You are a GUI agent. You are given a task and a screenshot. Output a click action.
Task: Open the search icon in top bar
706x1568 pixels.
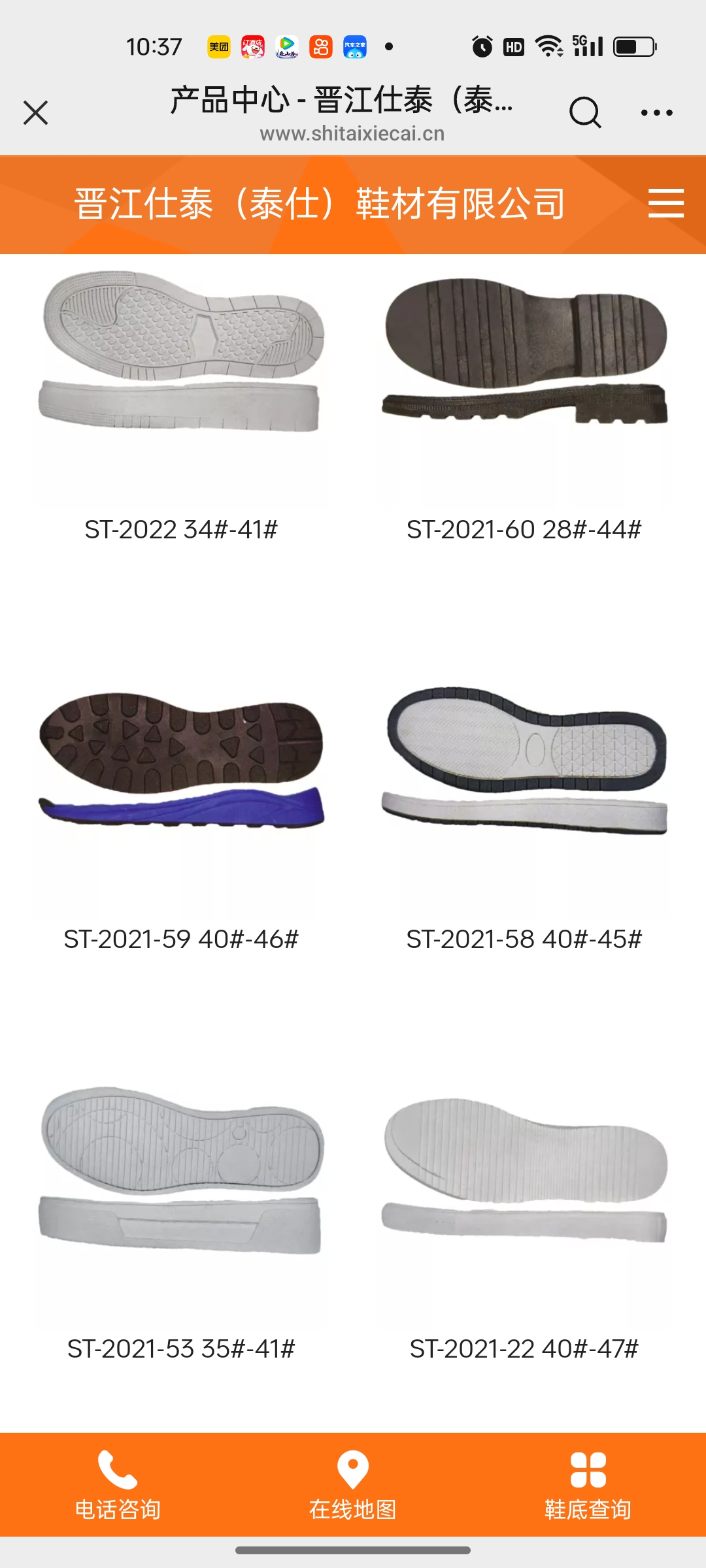(x=584, y=112)
